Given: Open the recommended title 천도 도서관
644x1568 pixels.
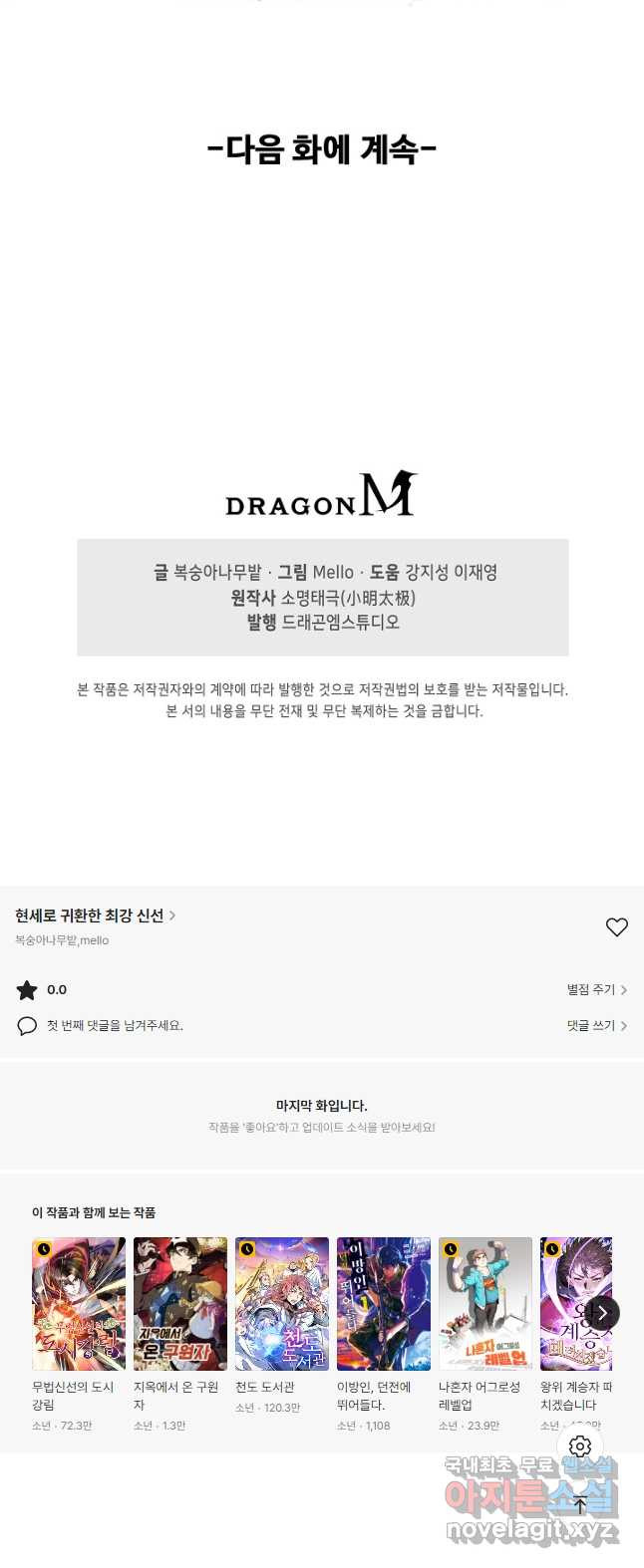Looking at the screenshot, I should [282, 1304].
